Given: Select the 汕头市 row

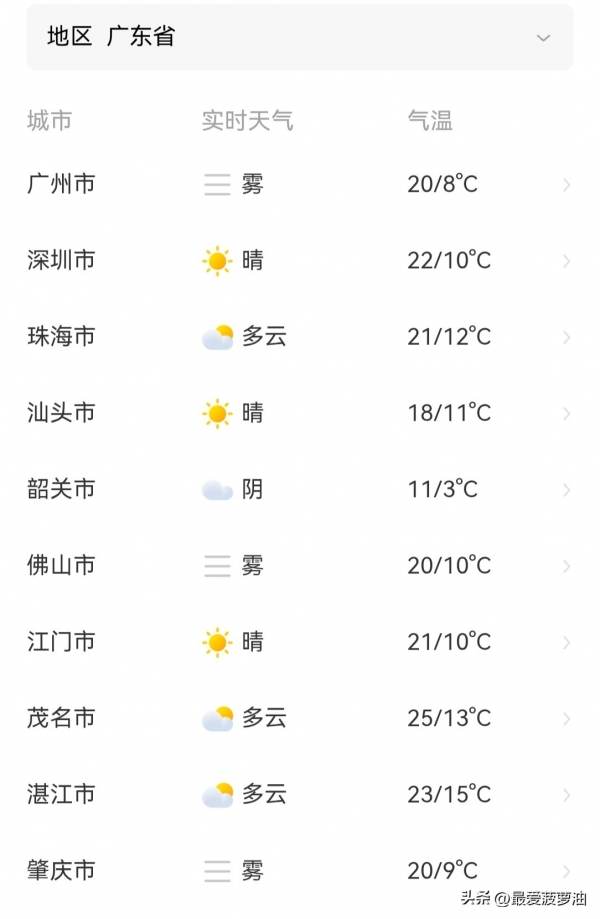Looking at the screenshot, I should click(300, 413).
